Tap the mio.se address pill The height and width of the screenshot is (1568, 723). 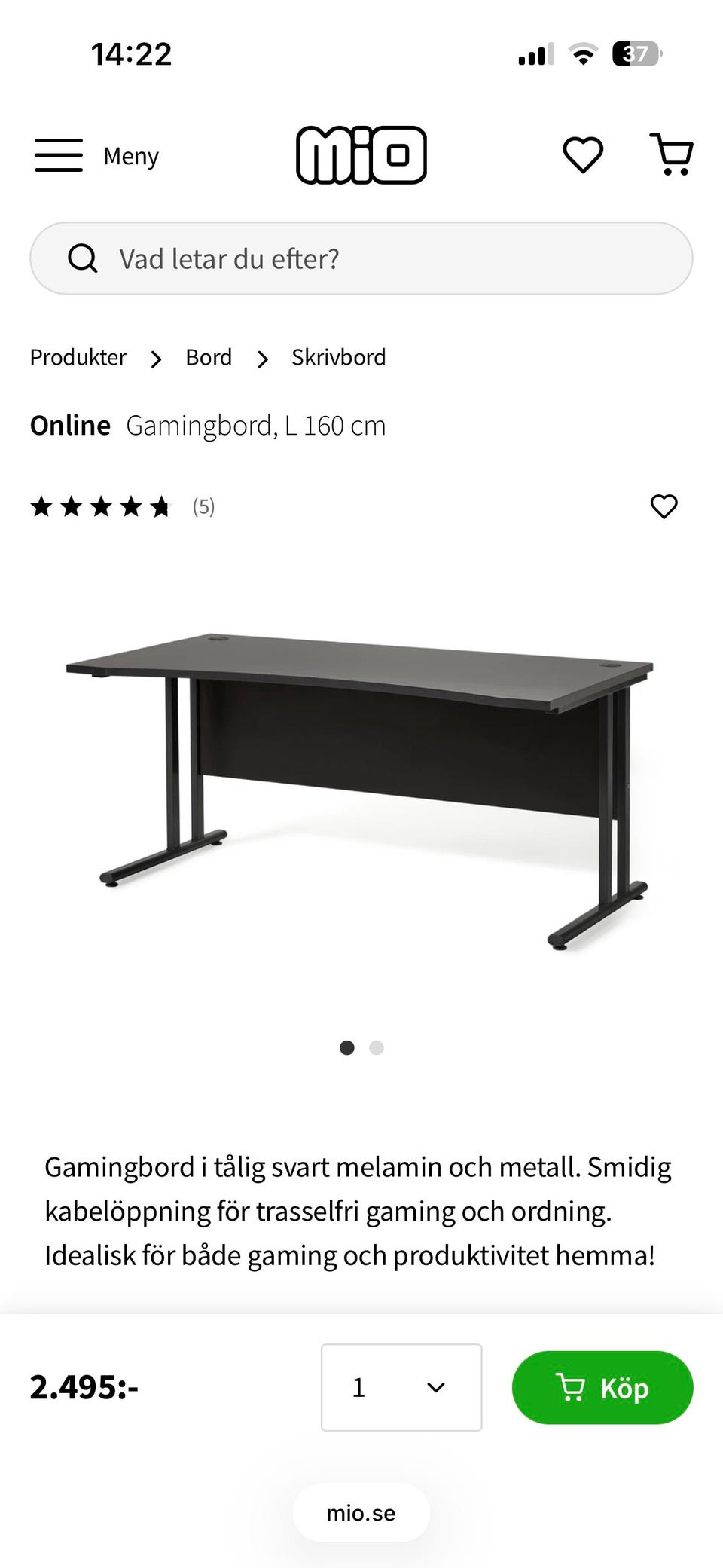pos(361,1513)
